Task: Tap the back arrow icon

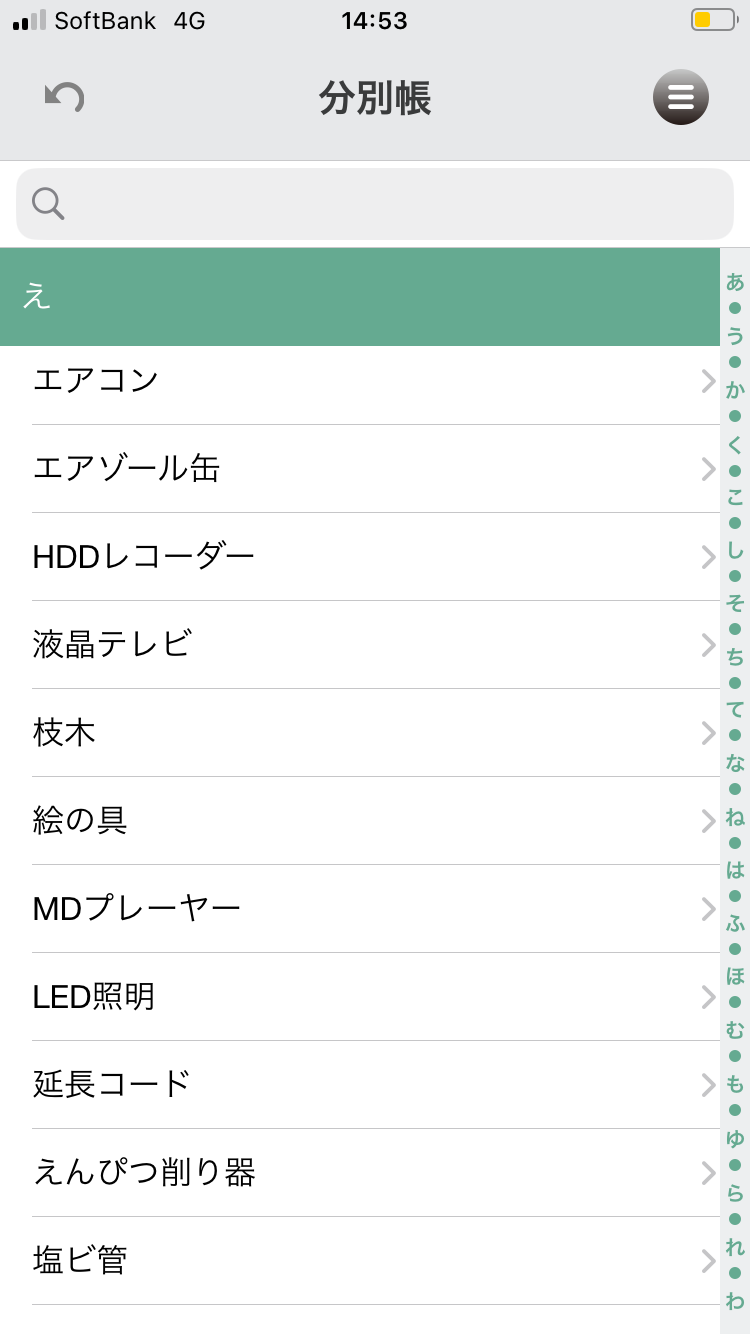Action: click(x=65, y=98)
